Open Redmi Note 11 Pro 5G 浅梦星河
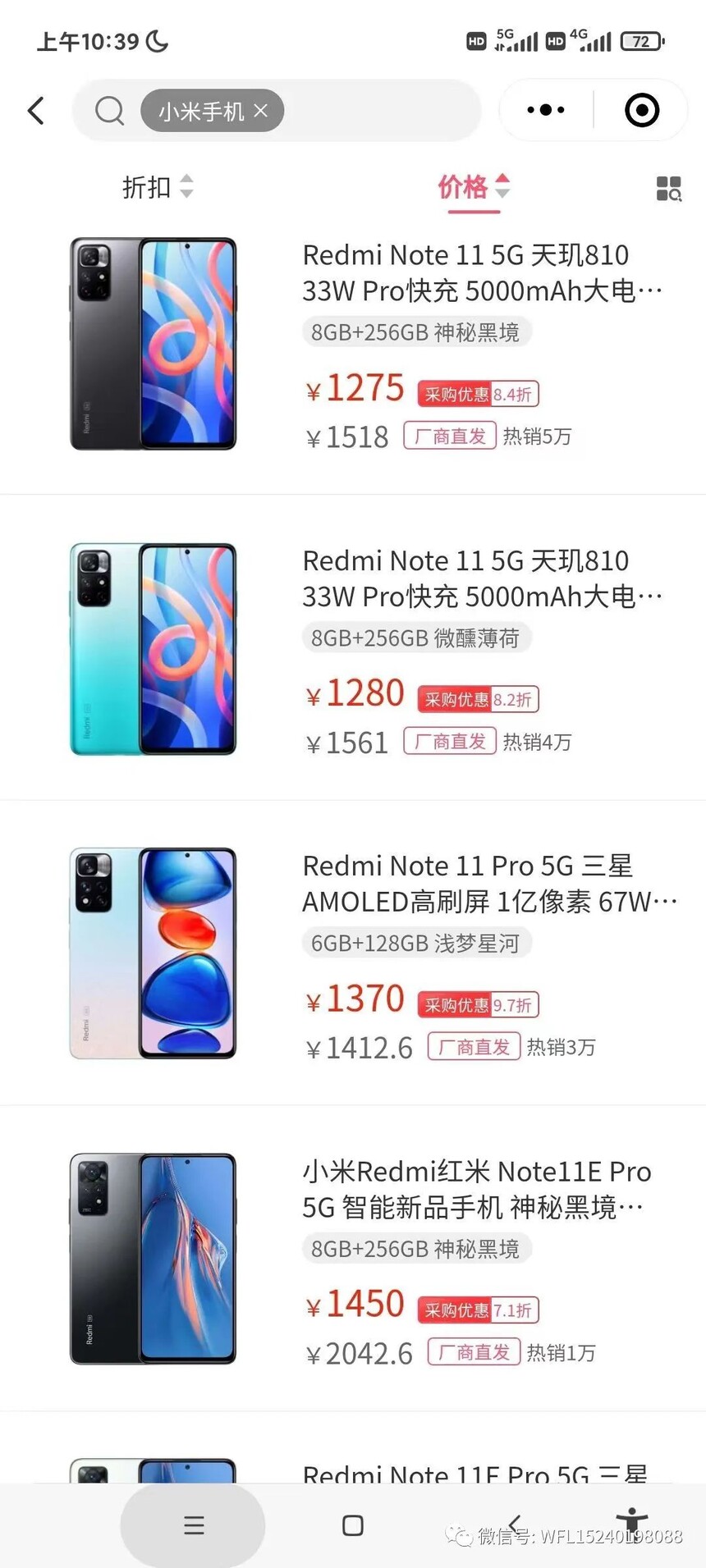 point(353,953)
